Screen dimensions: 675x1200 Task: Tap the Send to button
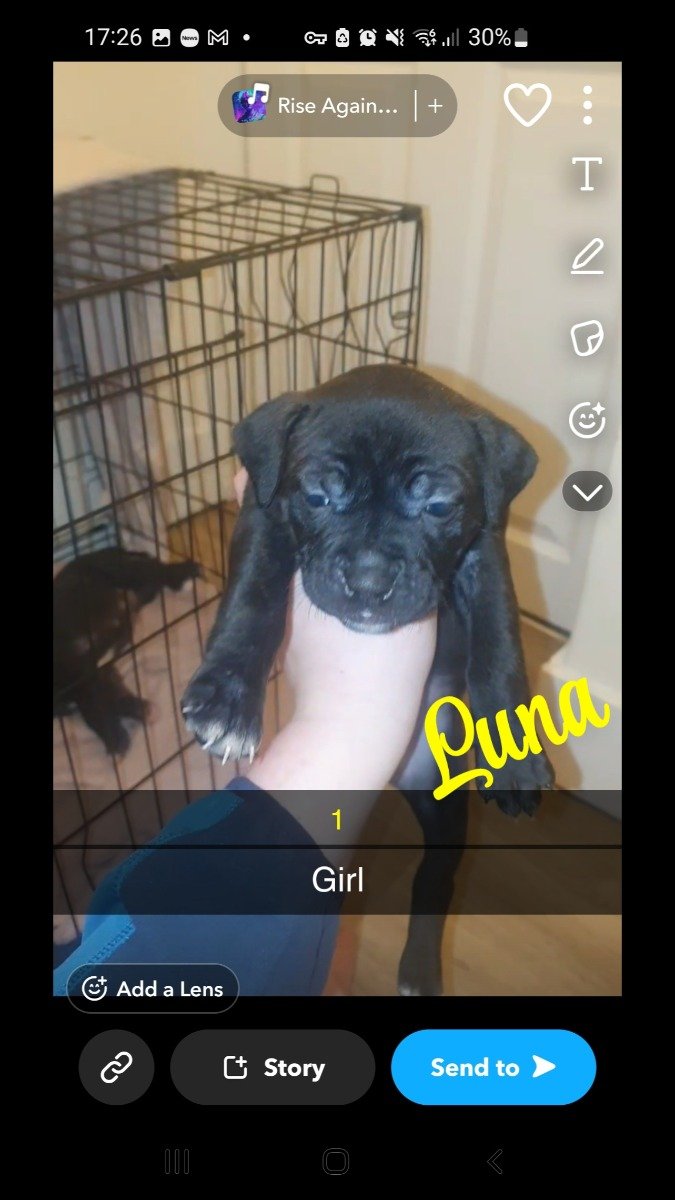click(493, 1068)
